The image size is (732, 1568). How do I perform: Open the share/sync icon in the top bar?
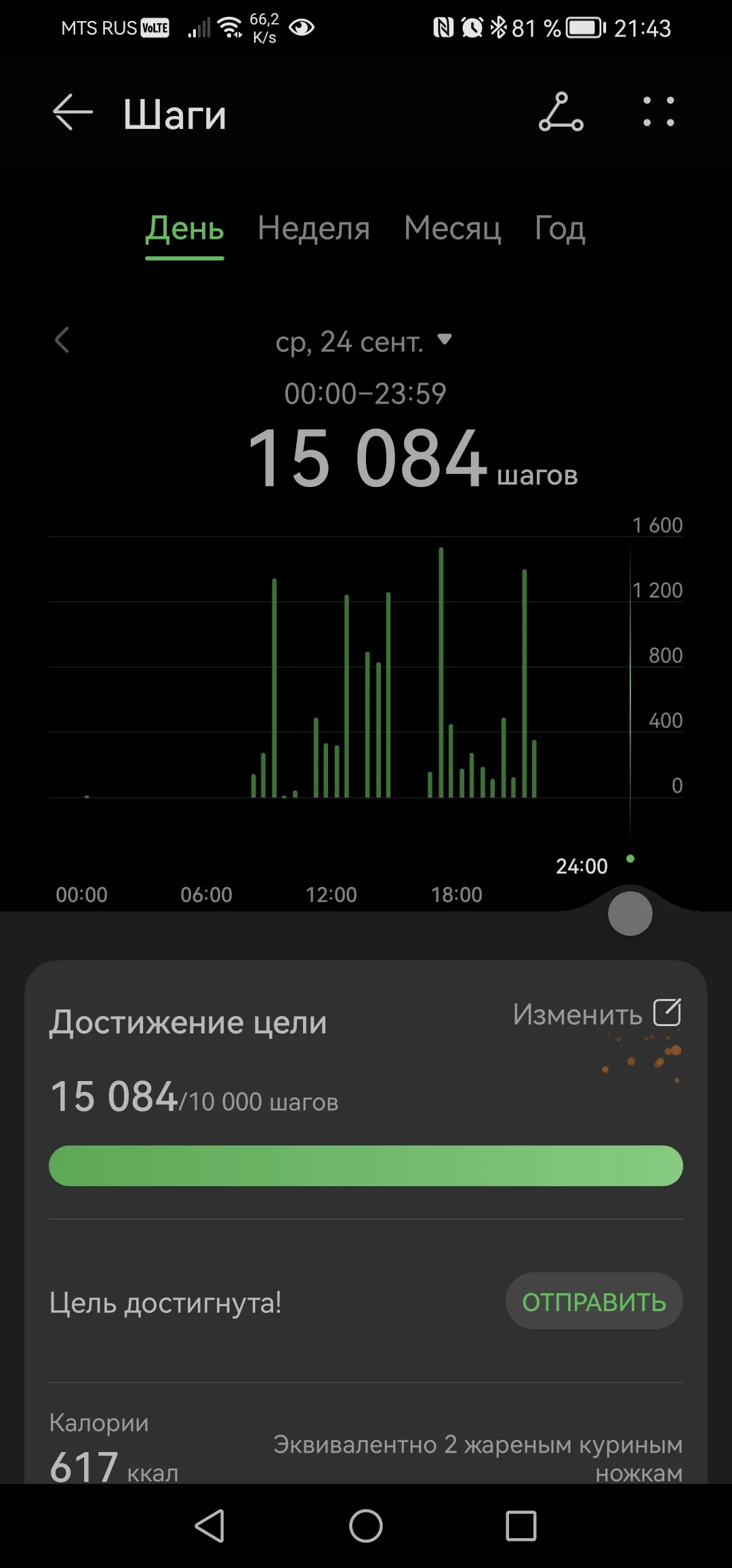click(561, 113)
